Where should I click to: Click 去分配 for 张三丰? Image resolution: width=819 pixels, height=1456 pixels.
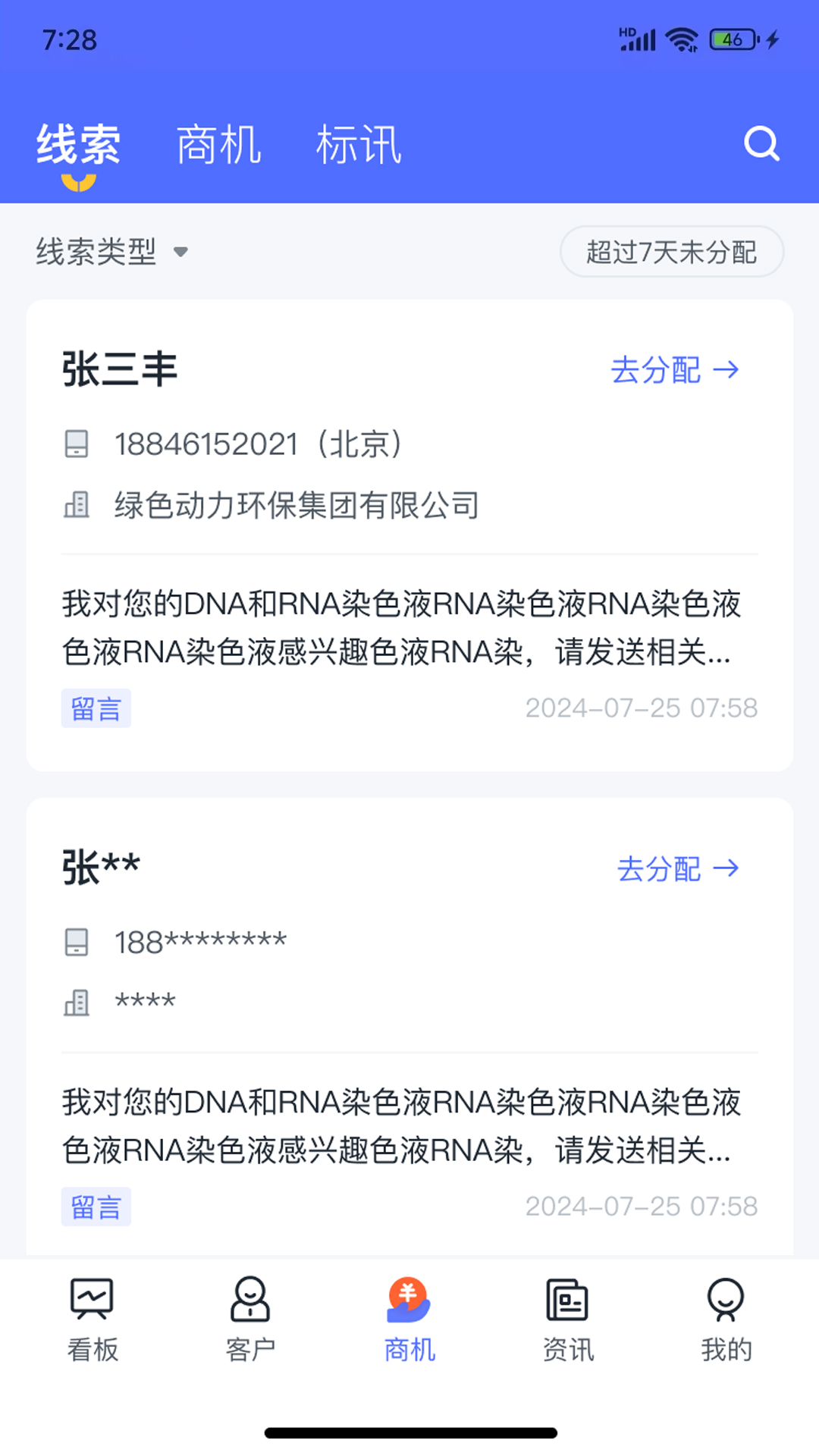pos(656,371)
